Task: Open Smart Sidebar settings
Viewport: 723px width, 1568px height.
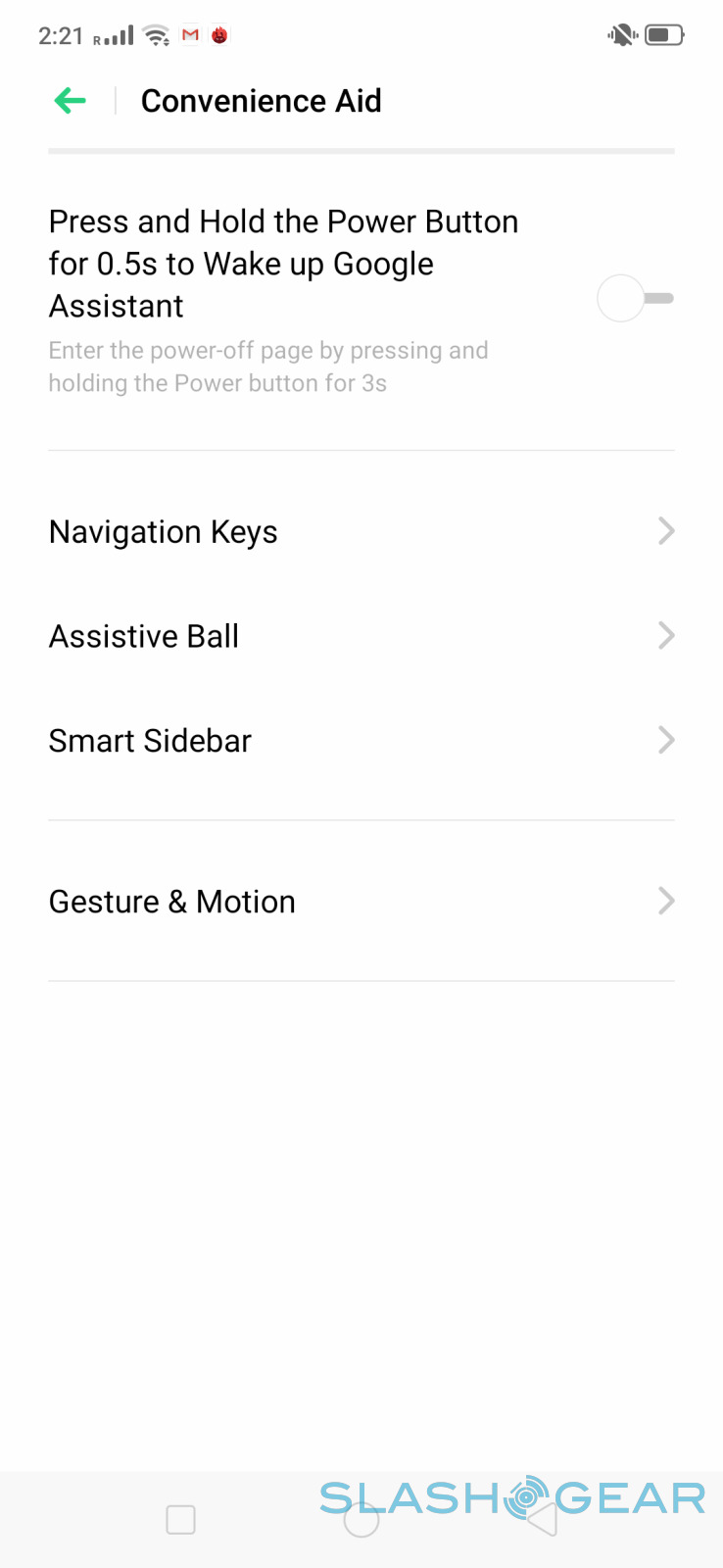Action: 361,741
